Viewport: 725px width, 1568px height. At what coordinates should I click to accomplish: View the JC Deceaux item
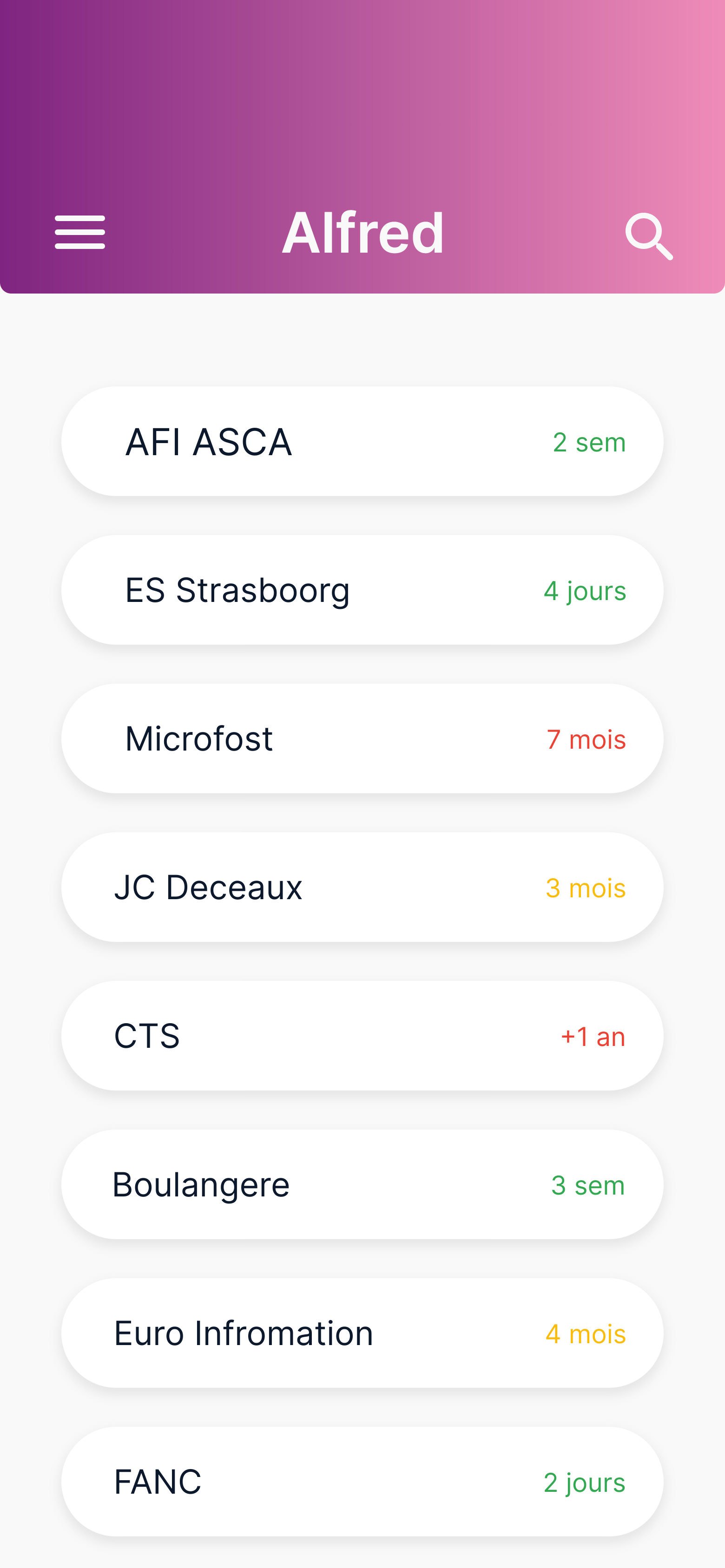coord(362,887)
